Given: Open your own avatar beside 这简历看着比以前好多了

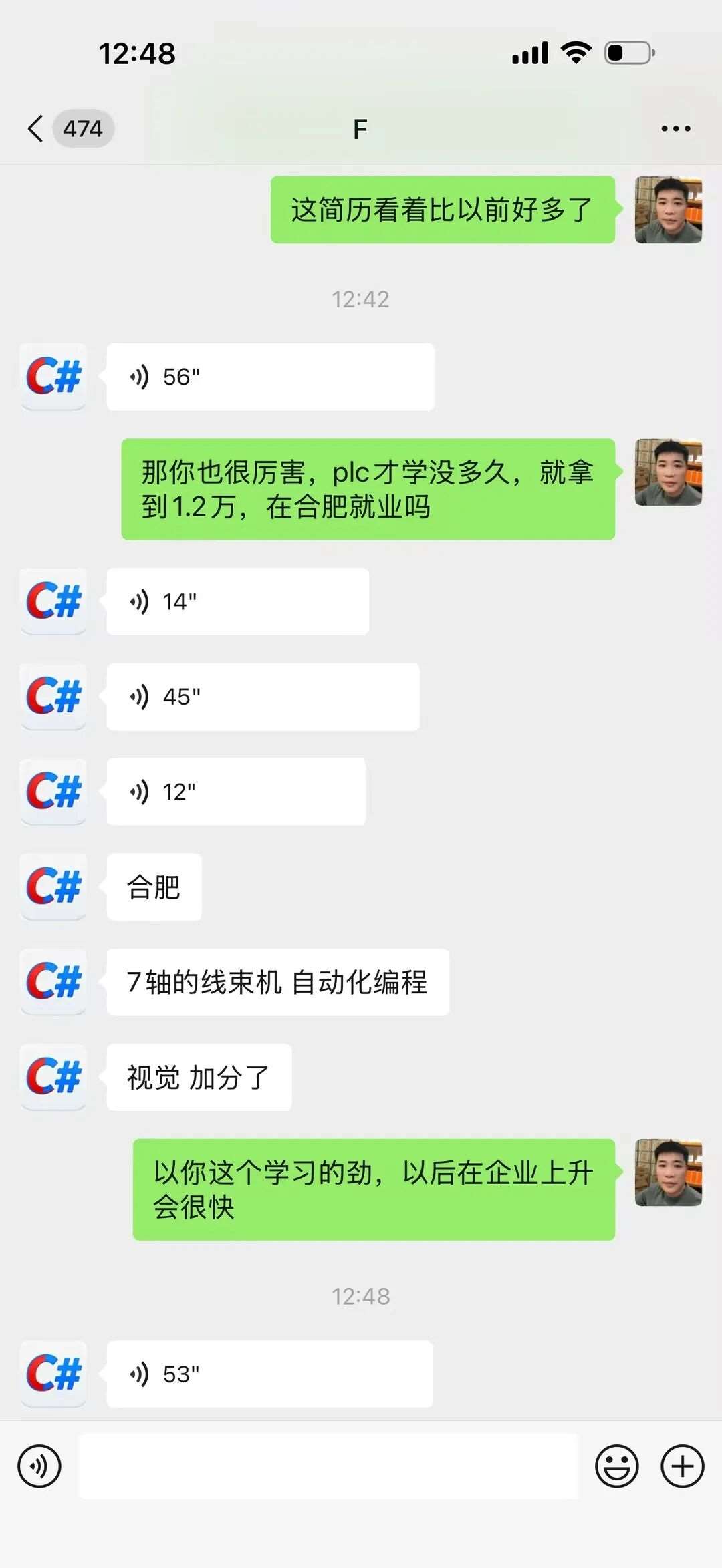Looking at the screenshot, I should tap(668, 210).
